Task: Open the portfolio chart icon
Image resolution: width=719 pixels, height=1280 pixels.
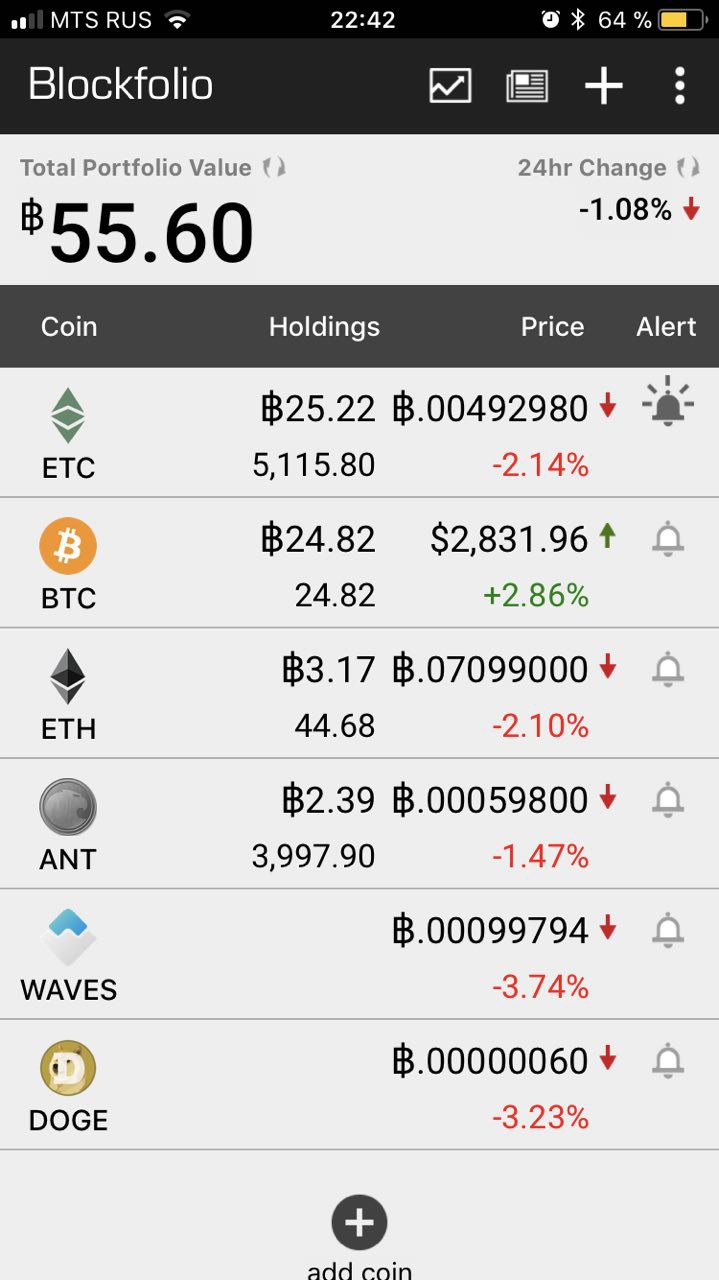Action: (x=450, y=86)
